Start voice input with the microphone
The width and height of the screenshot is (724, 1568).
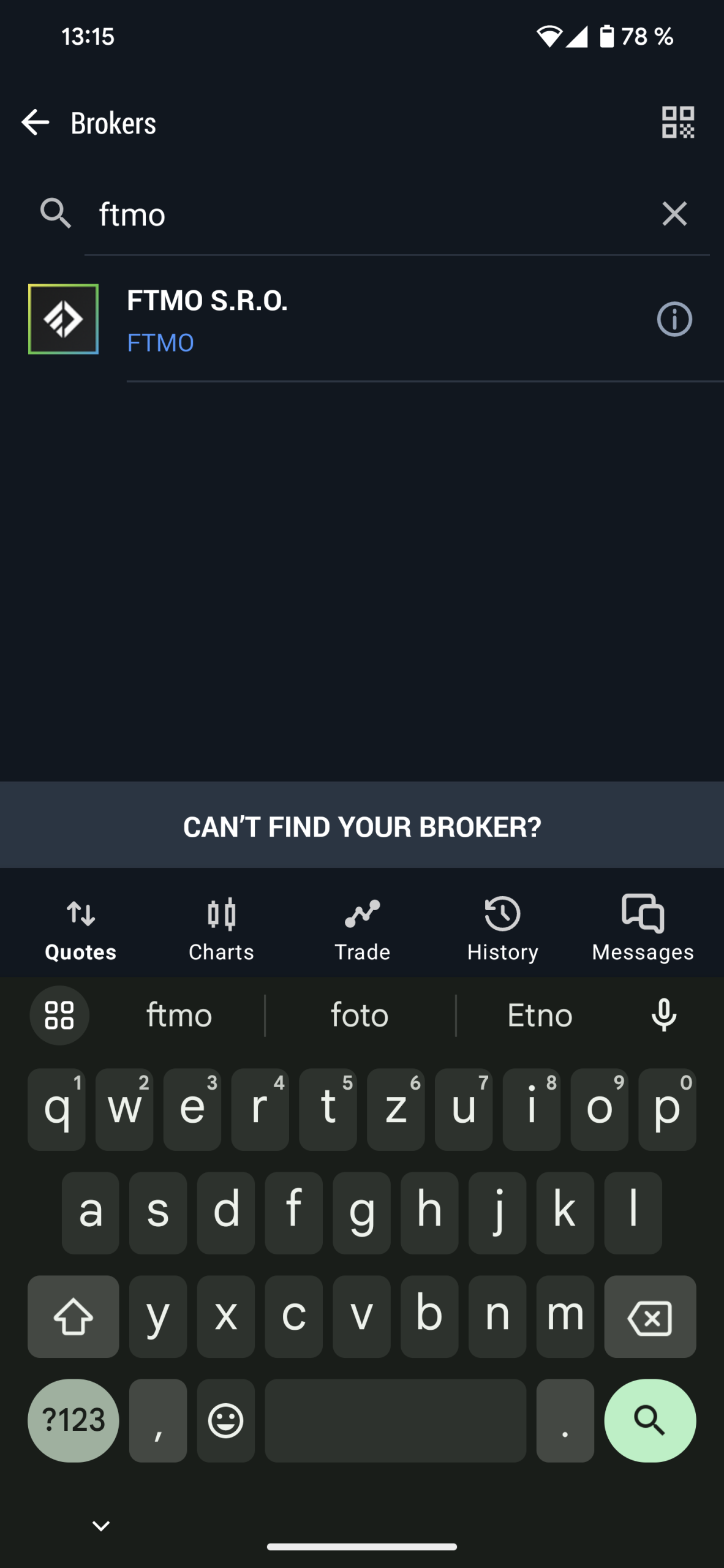point(664,1016)
